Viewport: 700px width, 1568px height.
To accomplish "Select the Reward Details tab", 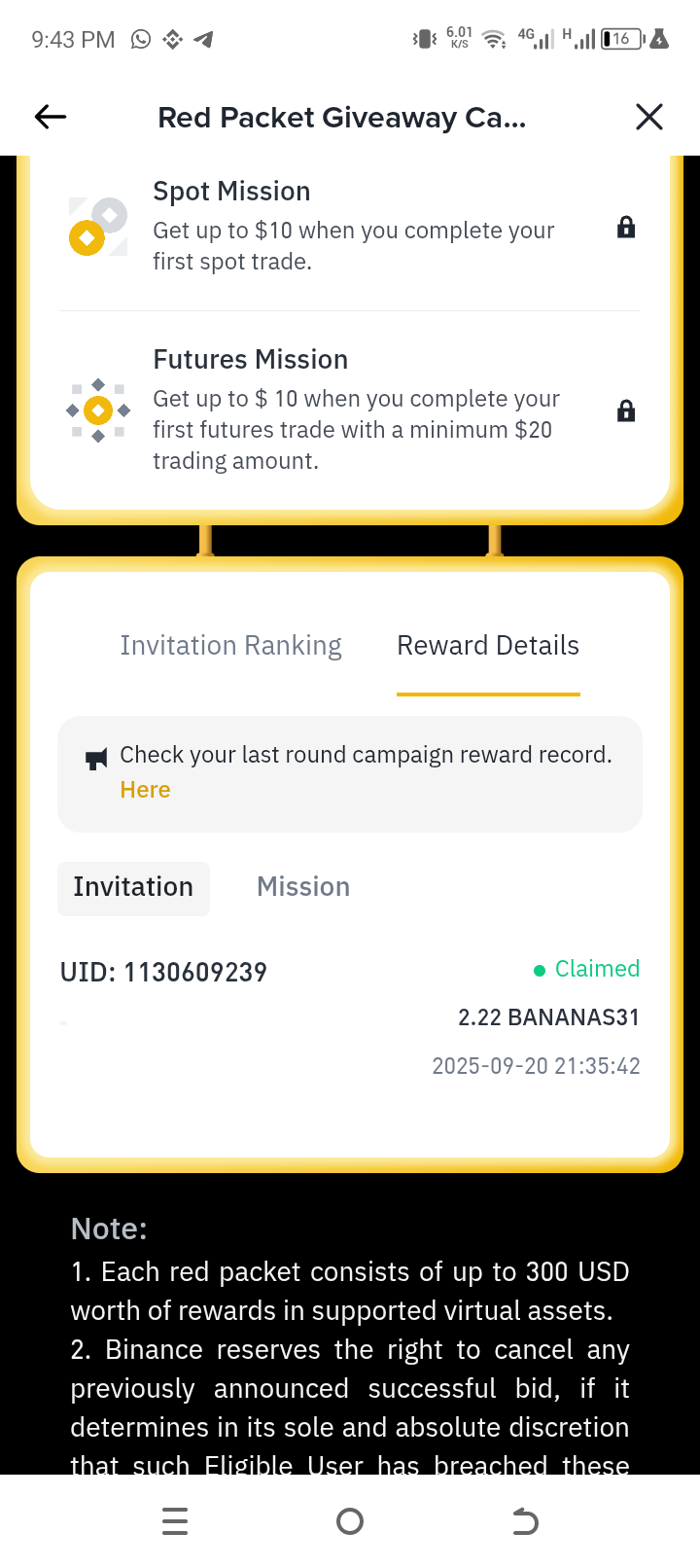I will pos(488,646).
